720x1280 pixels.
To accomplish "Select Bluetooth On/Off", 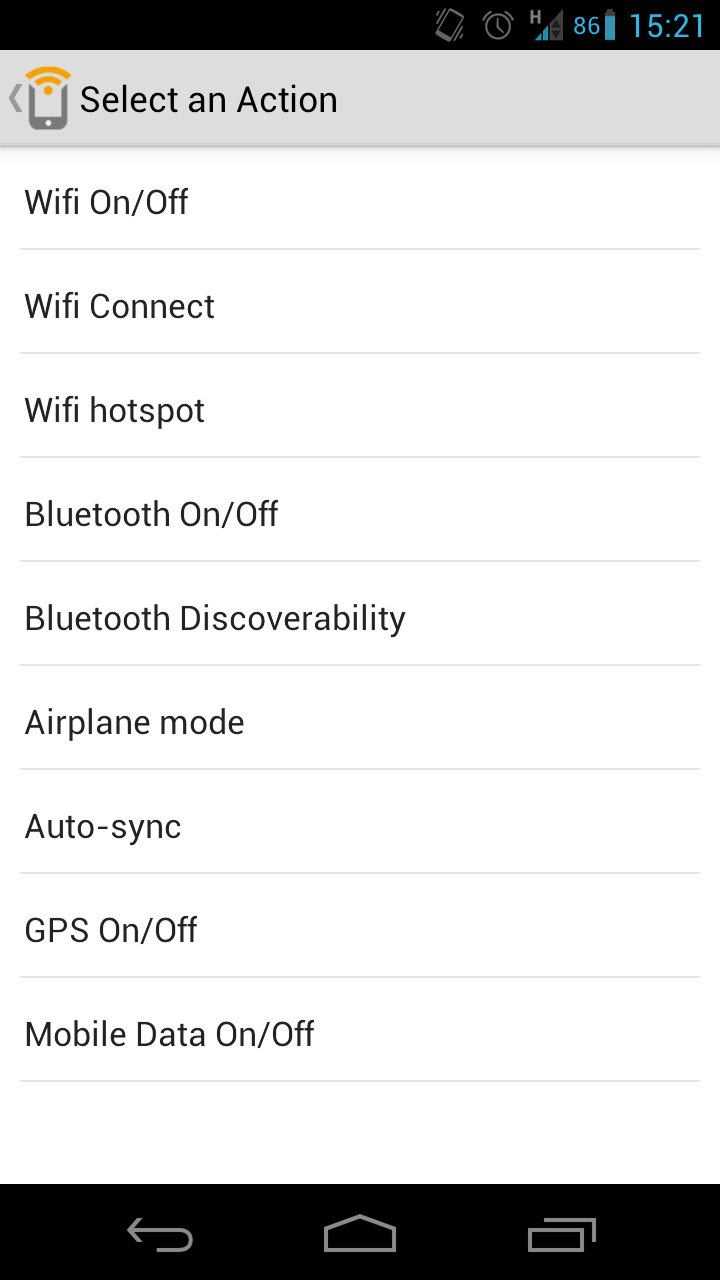I will (360, 514).
